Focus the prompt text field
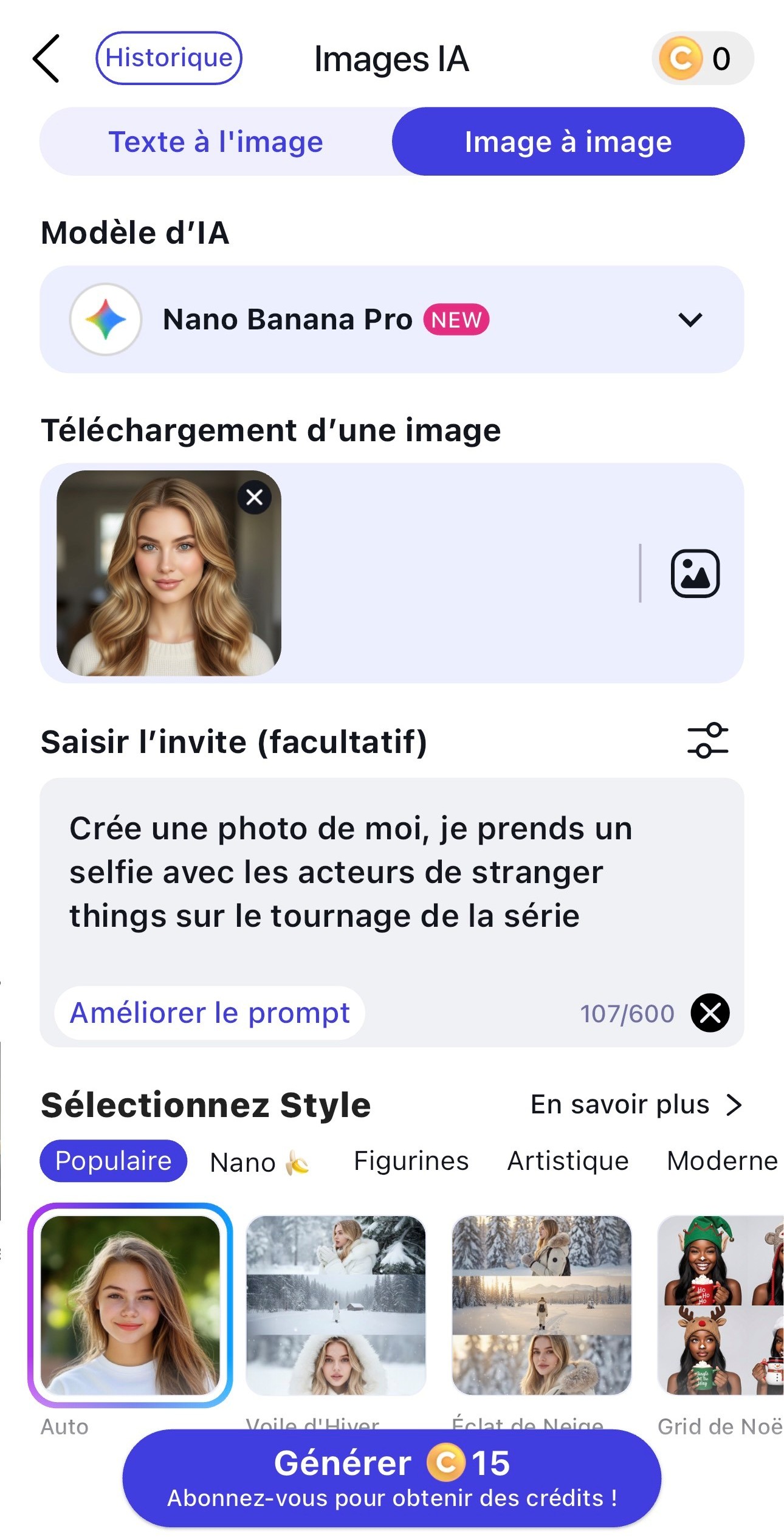The width and height of the screenshot is (784, 1537). [391, 873]
